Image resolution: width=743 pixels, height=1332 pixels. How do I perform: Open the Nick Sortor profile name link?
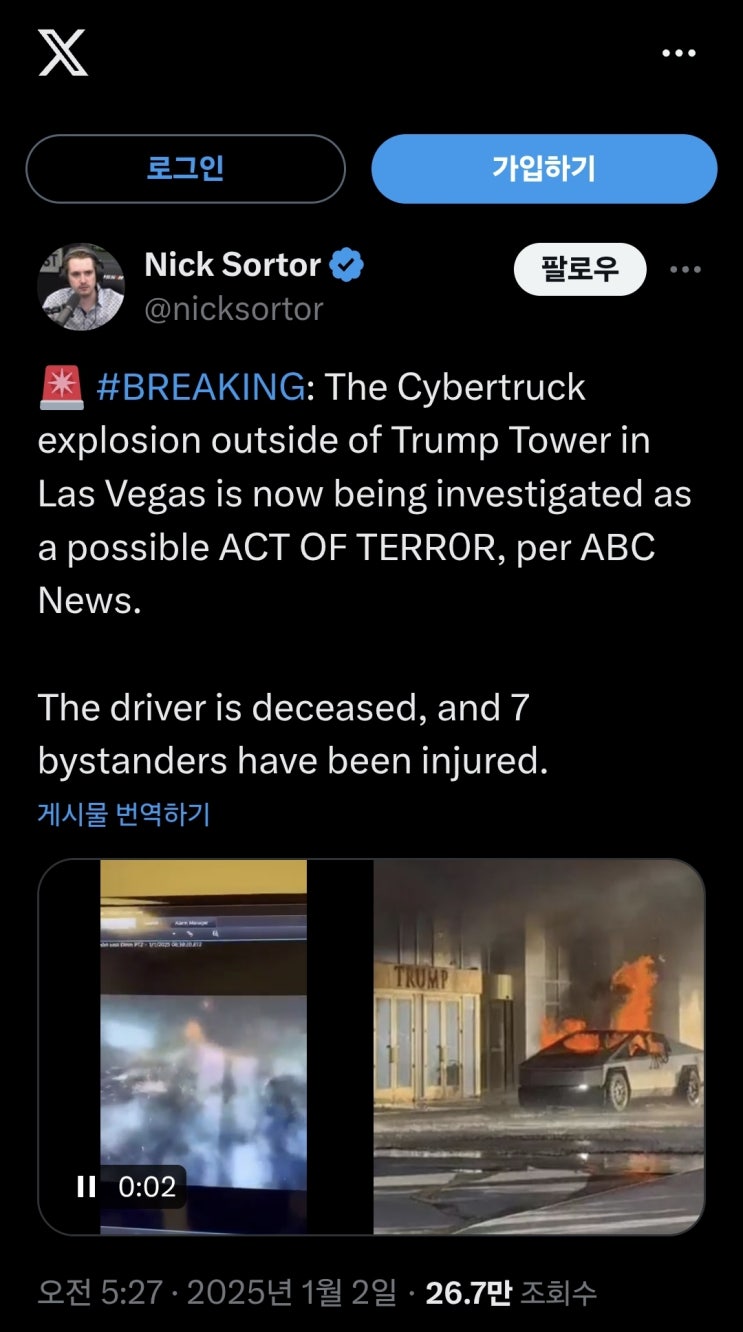point(232,265)
